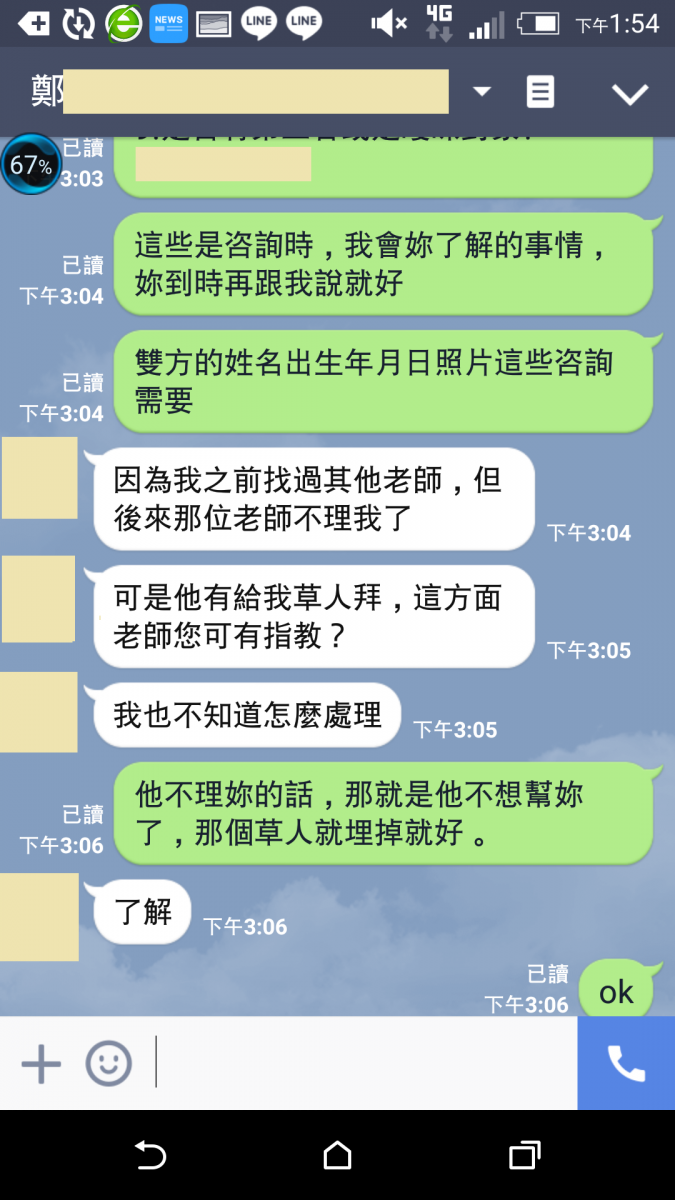Expand the chat menu chevron

(x=630, y=94)
